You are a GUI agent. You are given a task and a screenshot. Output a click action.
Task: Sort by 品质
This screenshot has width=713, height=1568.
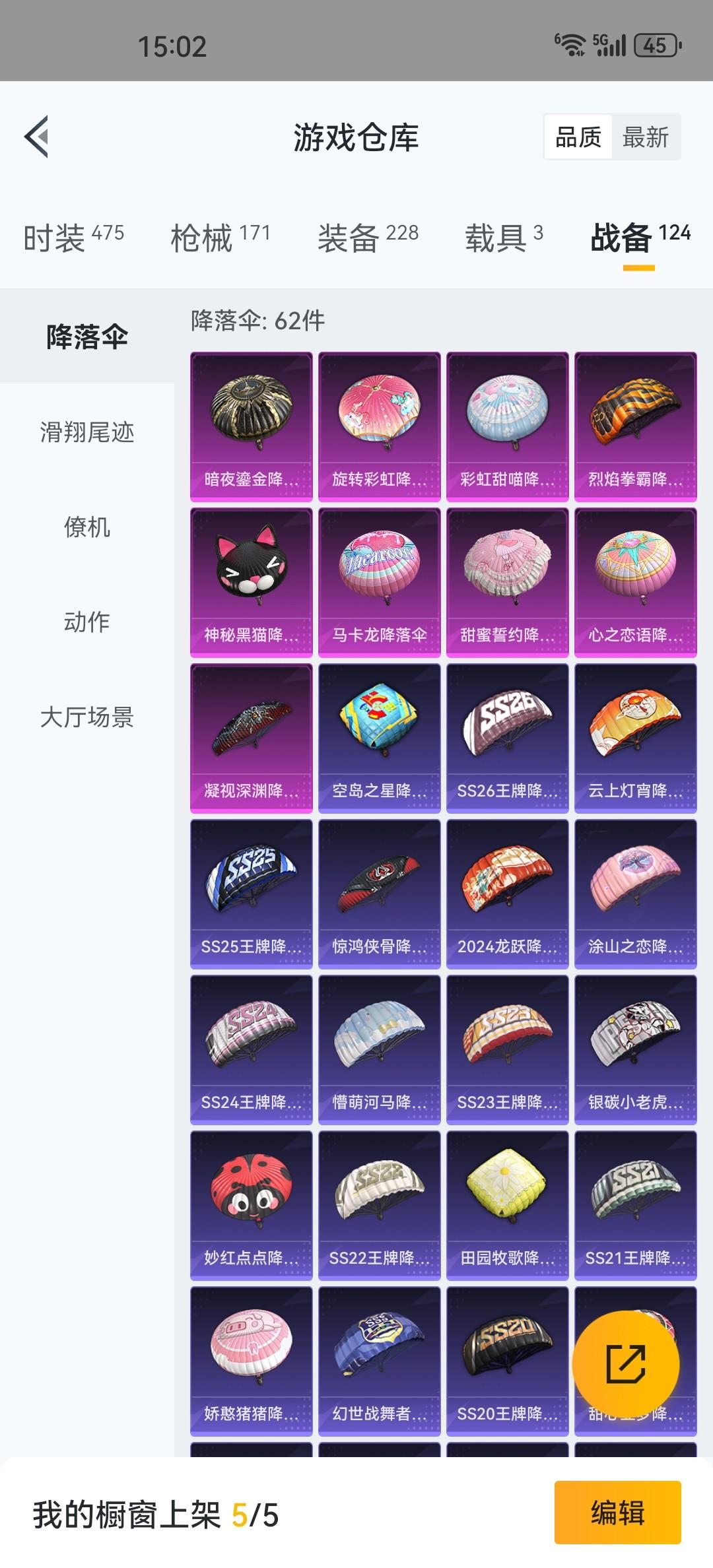pos(578,137)
